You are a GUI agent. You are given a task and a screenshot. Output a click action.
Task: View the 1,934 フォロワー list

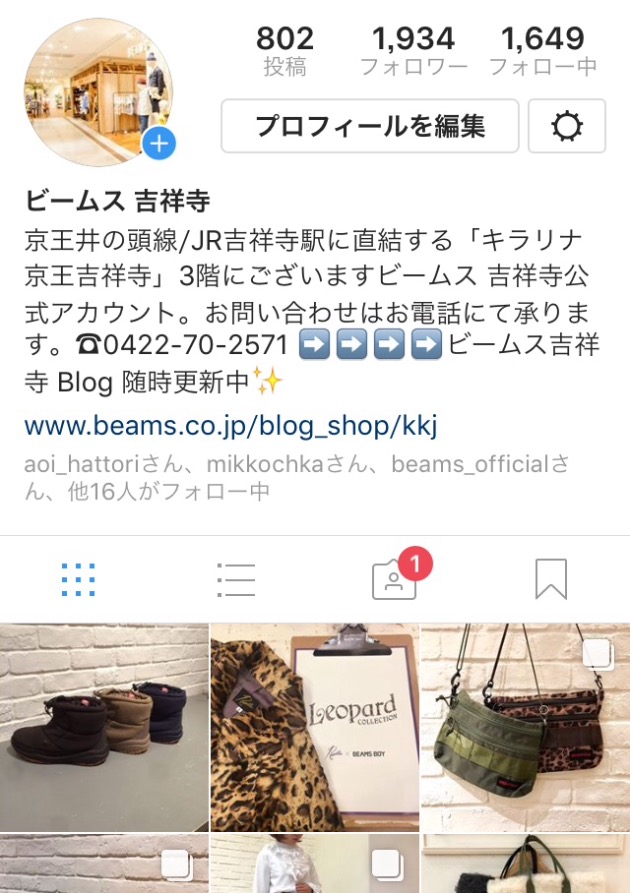tap(413, 51)
